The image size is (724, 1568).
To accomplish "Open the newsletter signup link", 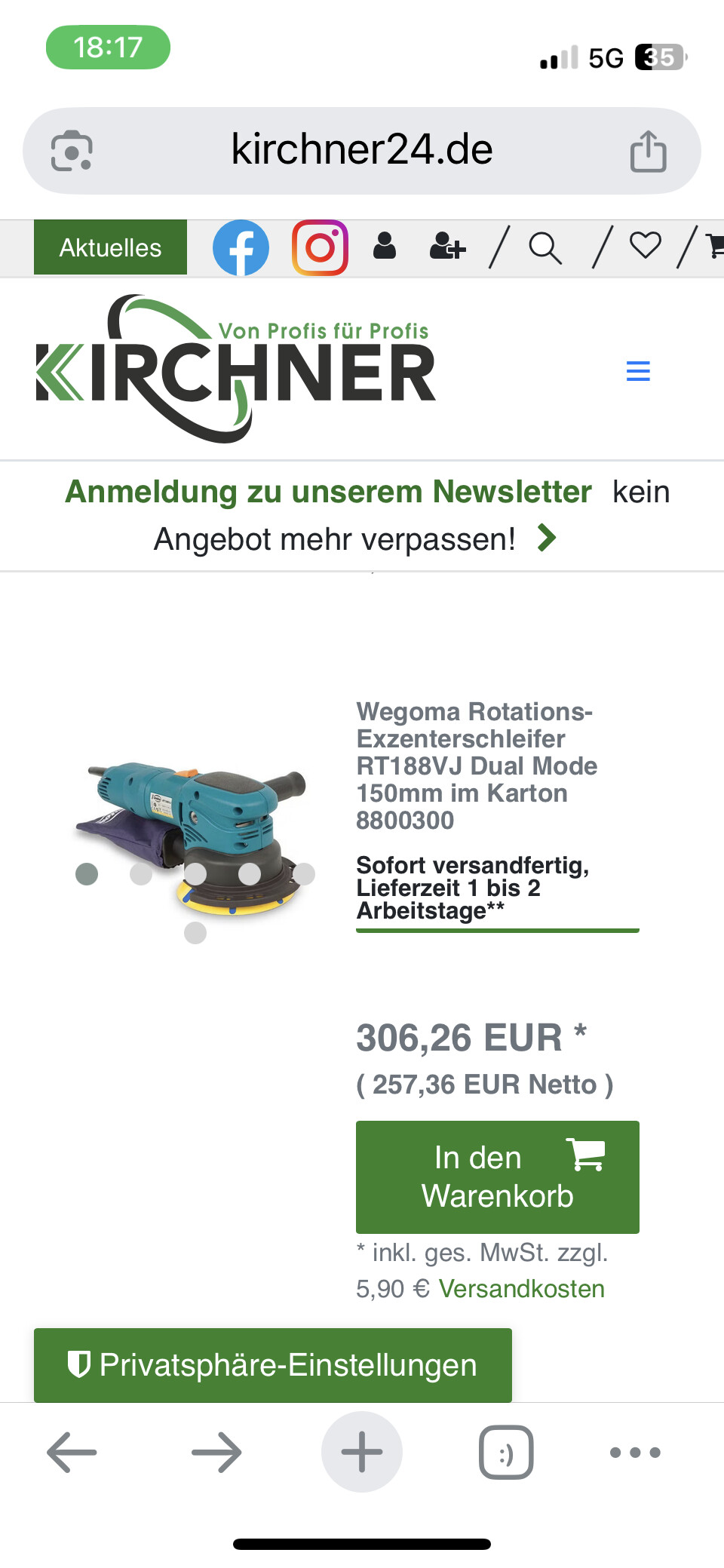I will (328, 492).
